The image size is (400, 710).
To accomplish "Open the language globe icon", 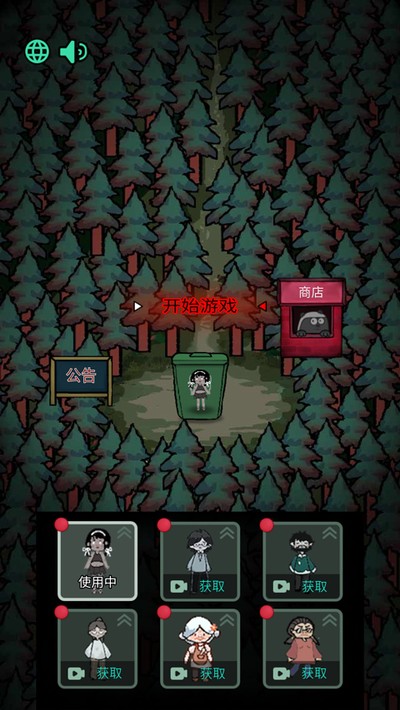I will [37, 52].
